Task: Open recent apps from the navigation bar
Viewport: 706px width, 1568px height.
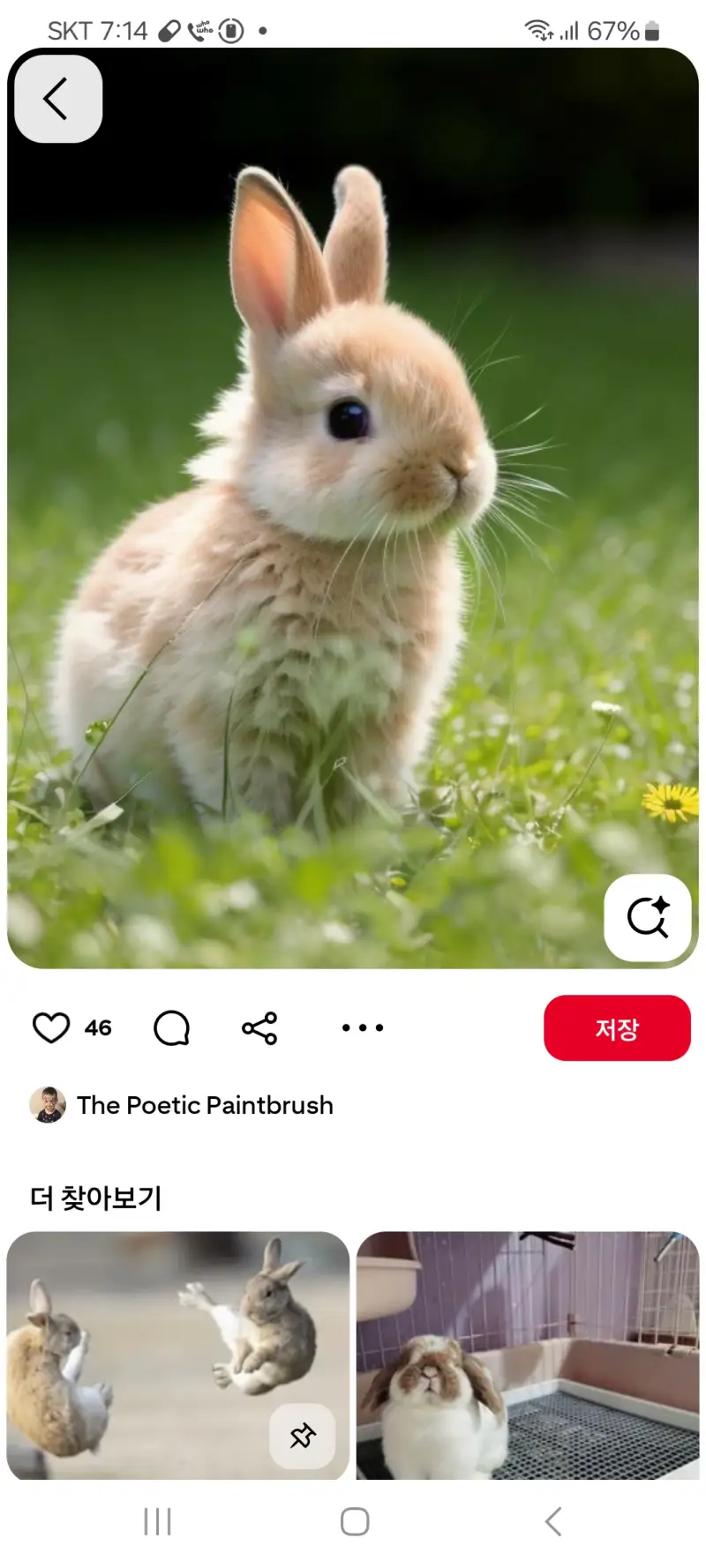Action: click(x=157, y=1521)
